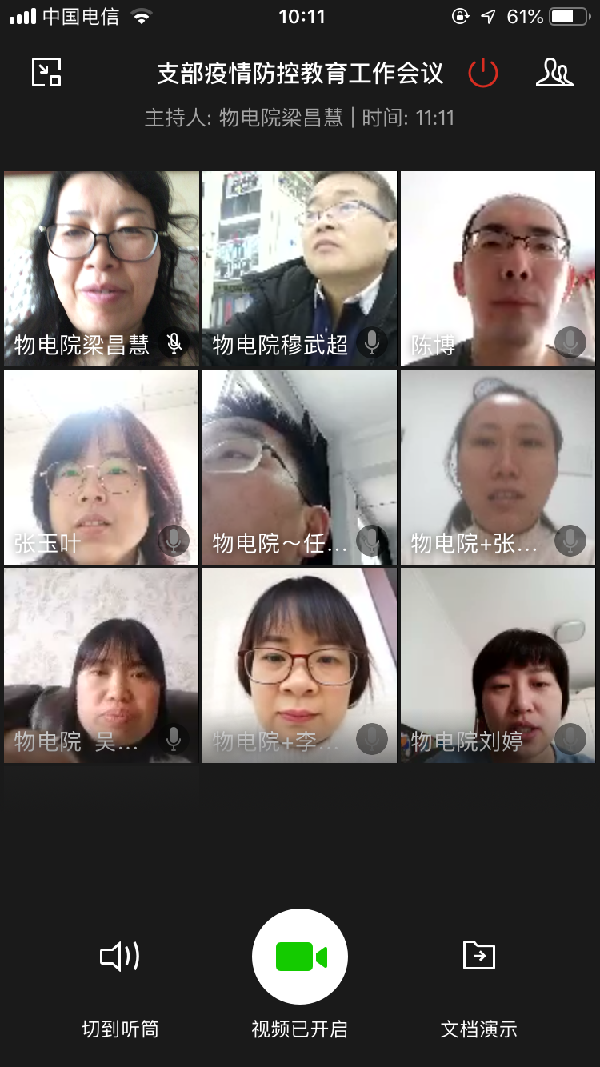Enlarge 张玉叶's video tile
The width and height of the screenshot is (600, 1067).
(101, 467)
